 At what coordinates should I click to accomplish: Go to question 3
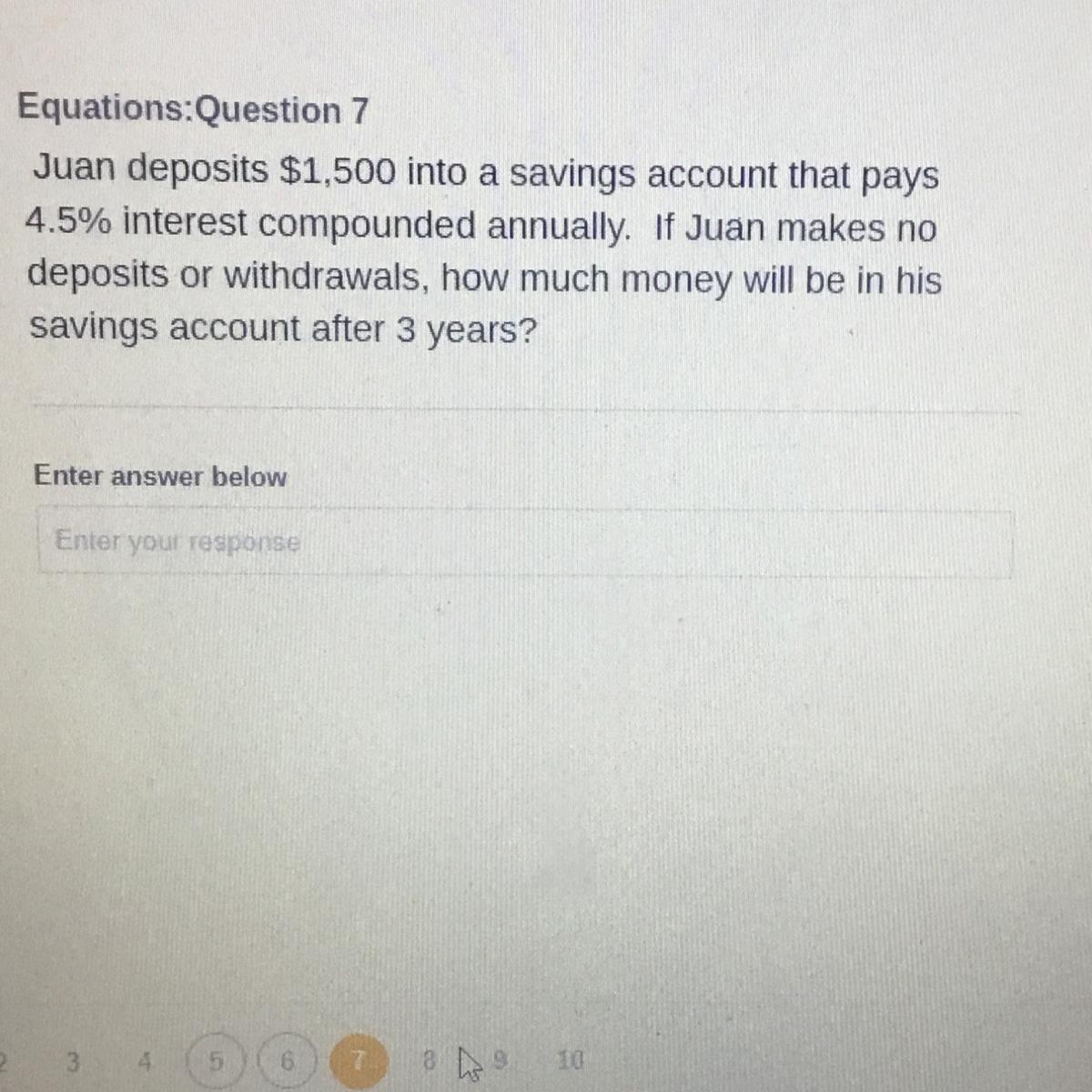pos(74,1061)
